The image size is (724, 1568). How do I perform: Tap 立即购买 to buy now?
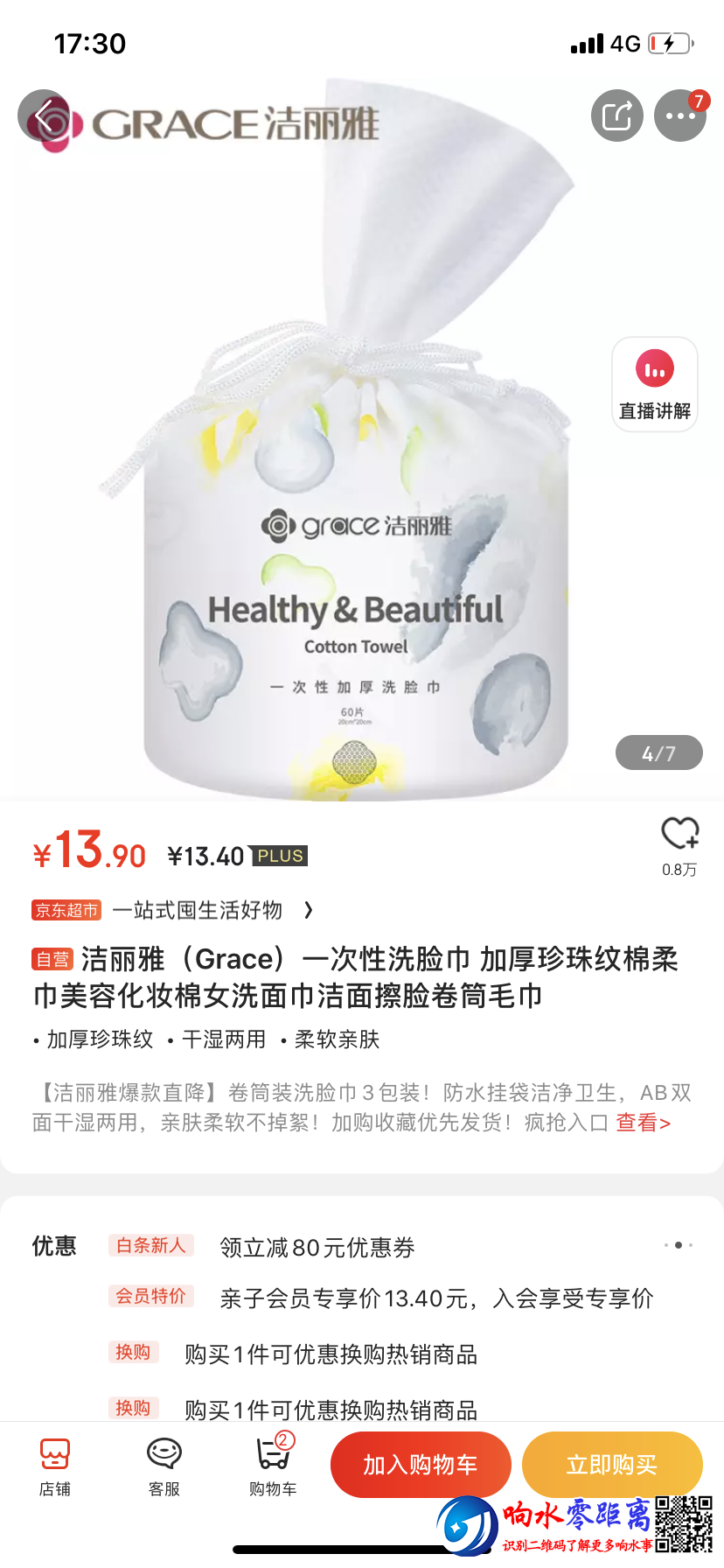(612, 1465)
